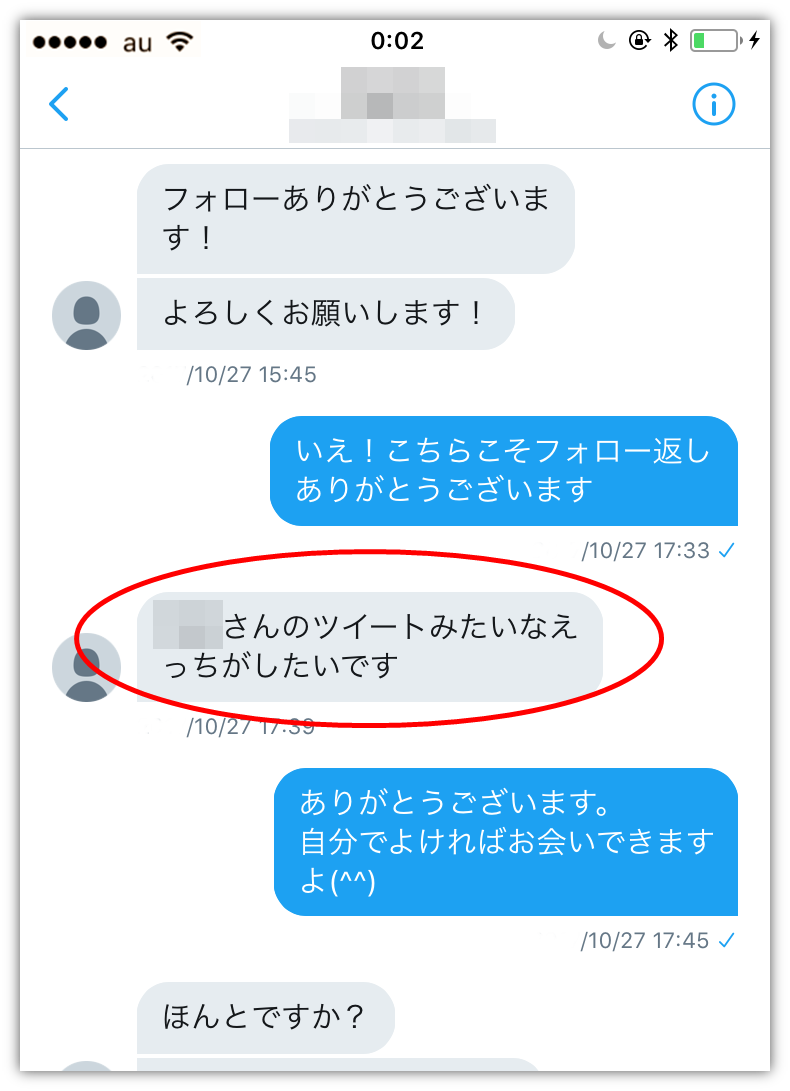Open sender avatar beside よろしくお願いします message
The height and width of the screenshot is (1091, 790).
[x=86, y=315]
